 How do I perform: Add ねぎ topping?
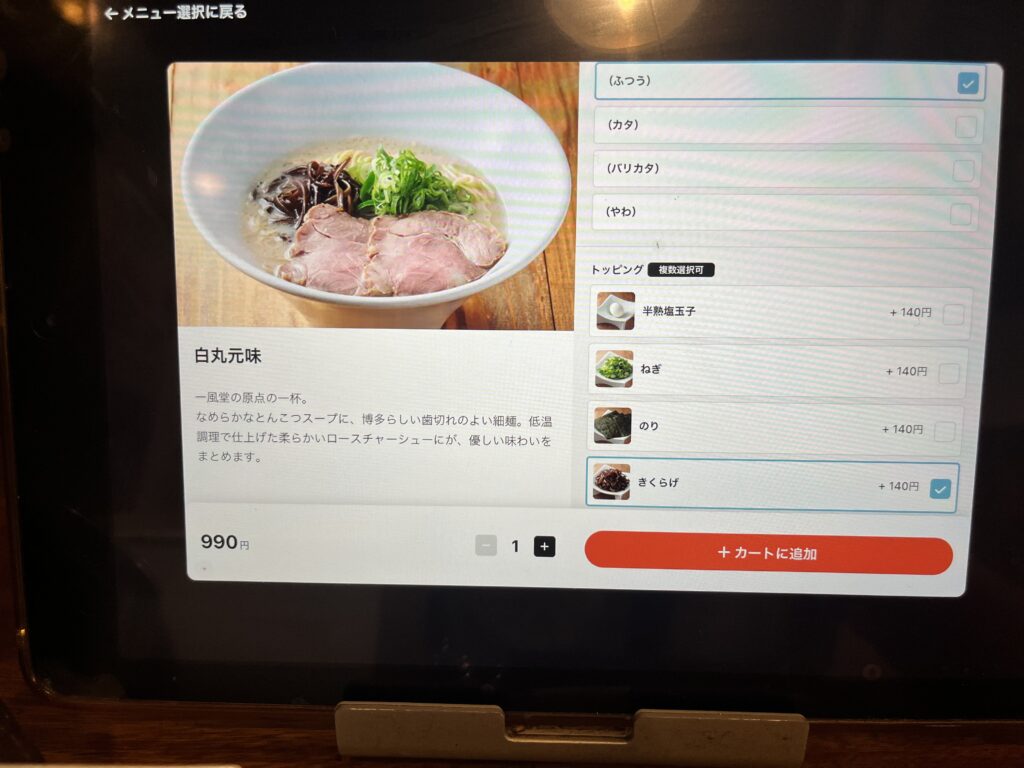point(949,373)
